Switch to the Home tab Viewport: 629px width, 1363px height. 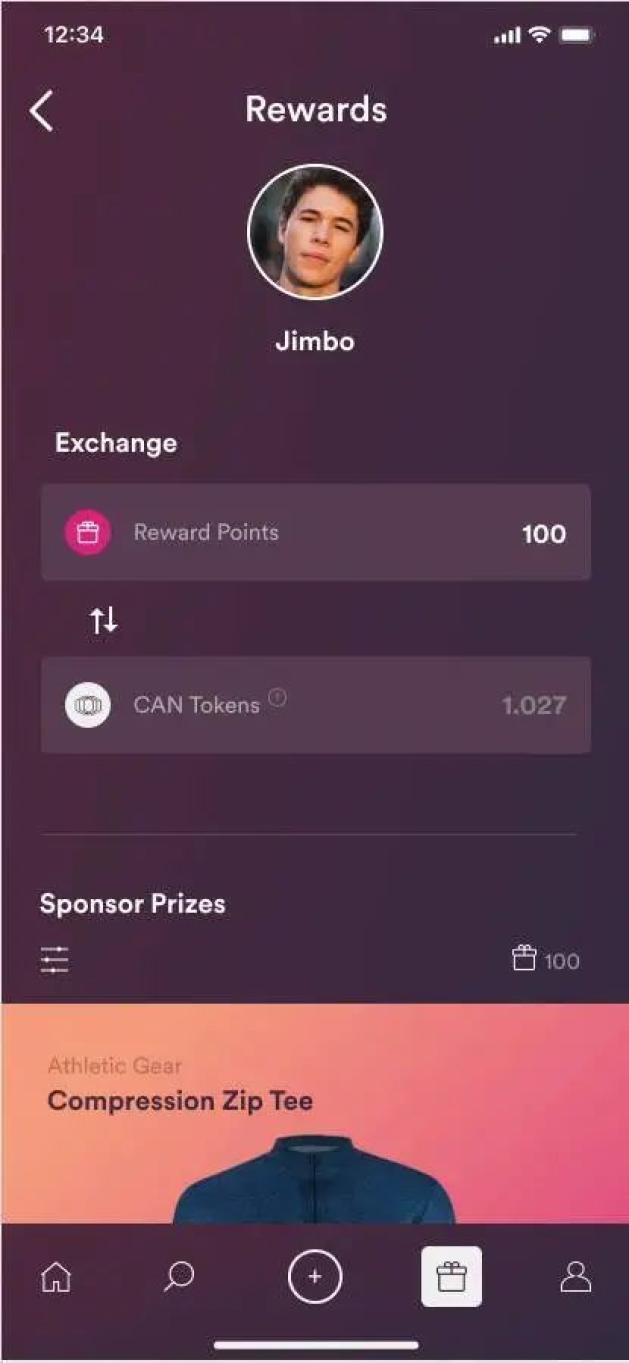(55, 1277)
